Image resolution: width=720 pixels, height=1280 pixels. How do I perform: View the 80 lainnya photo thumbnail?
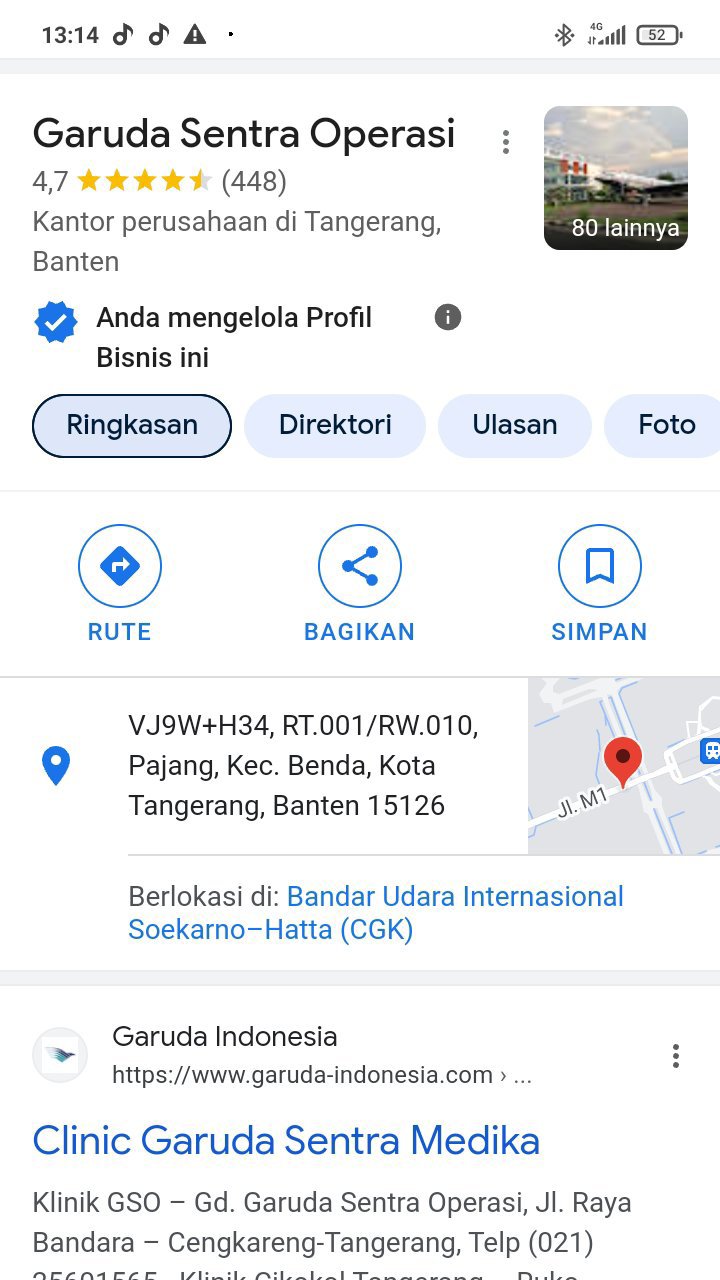pyautogui.click(x=615, y=178)
